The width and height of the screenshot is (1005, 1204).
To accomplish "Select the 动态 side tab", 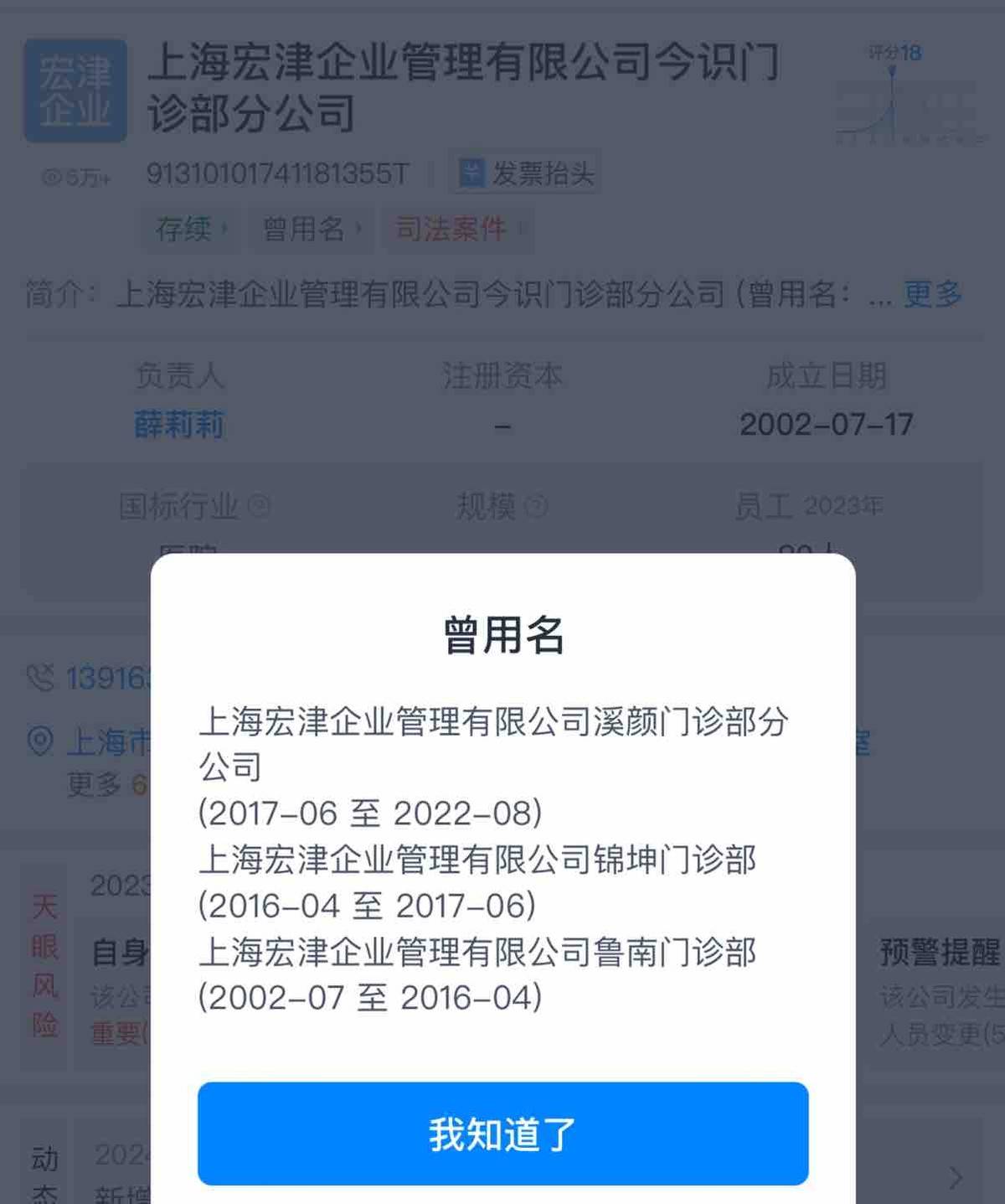I will point(43,1166).
